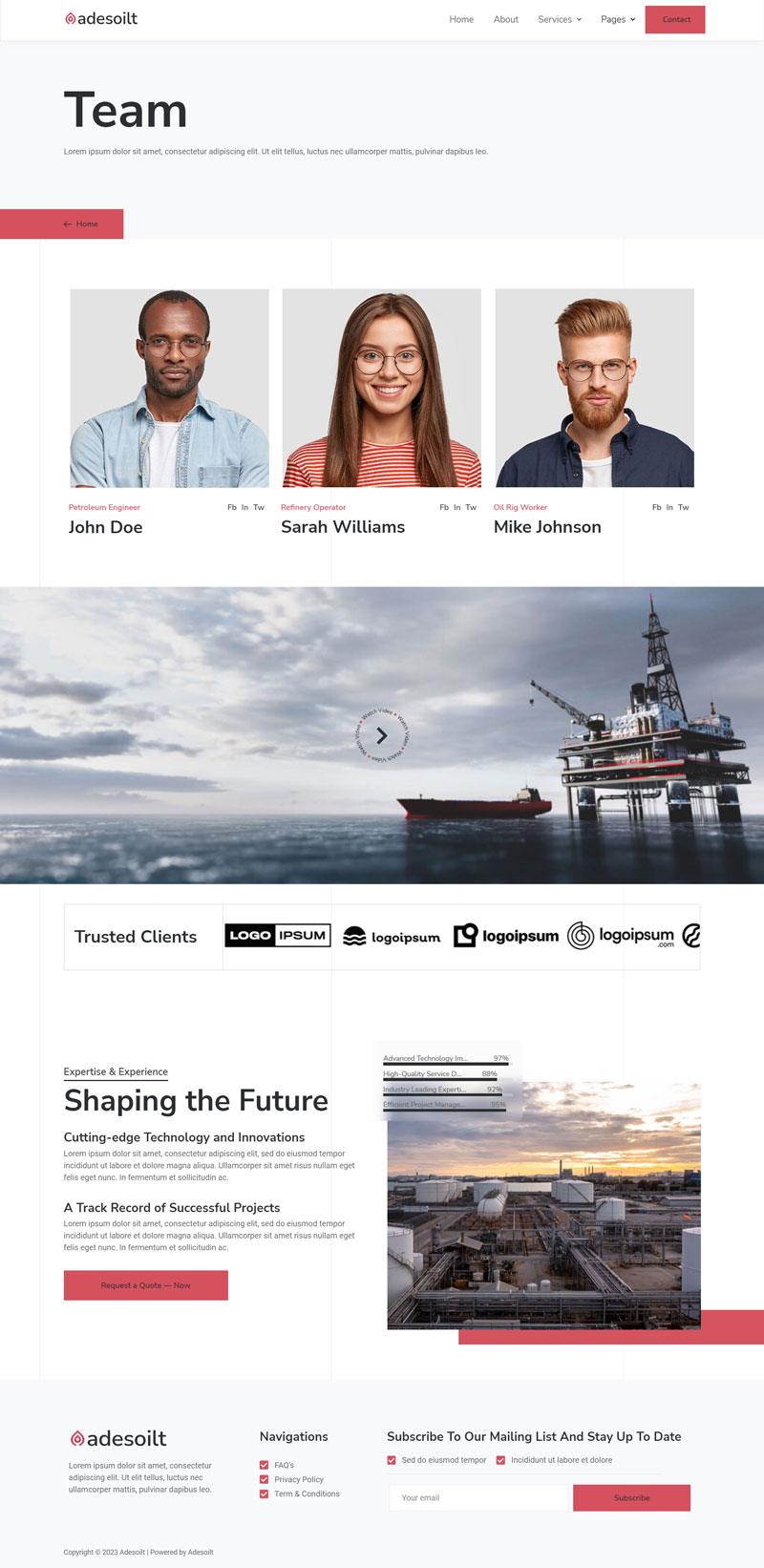Open the adesoilt header logo
Image resolution: width=764 pixels, height=1568 pixels.
101,19
